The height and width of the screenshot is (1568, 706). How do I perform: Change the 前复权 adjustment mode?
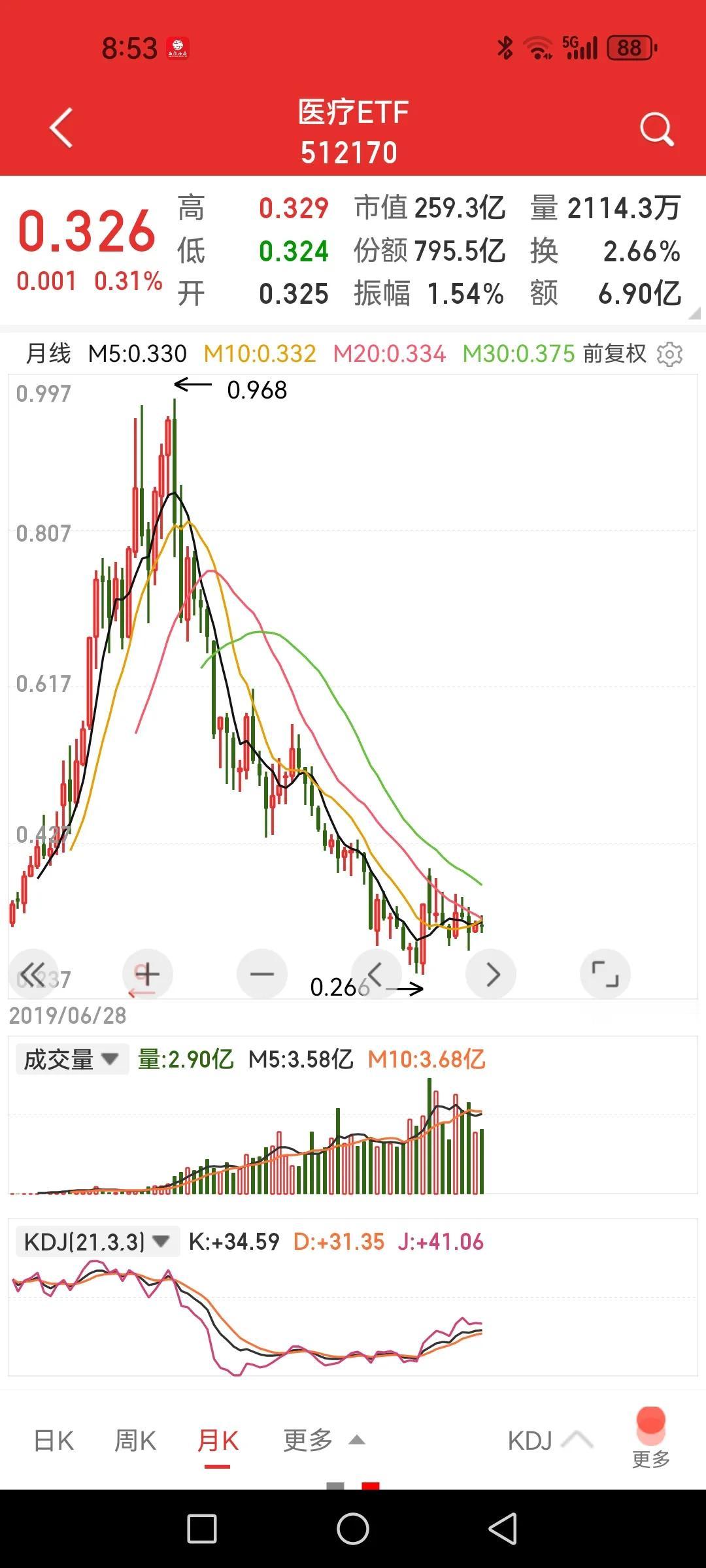[614, 354]
